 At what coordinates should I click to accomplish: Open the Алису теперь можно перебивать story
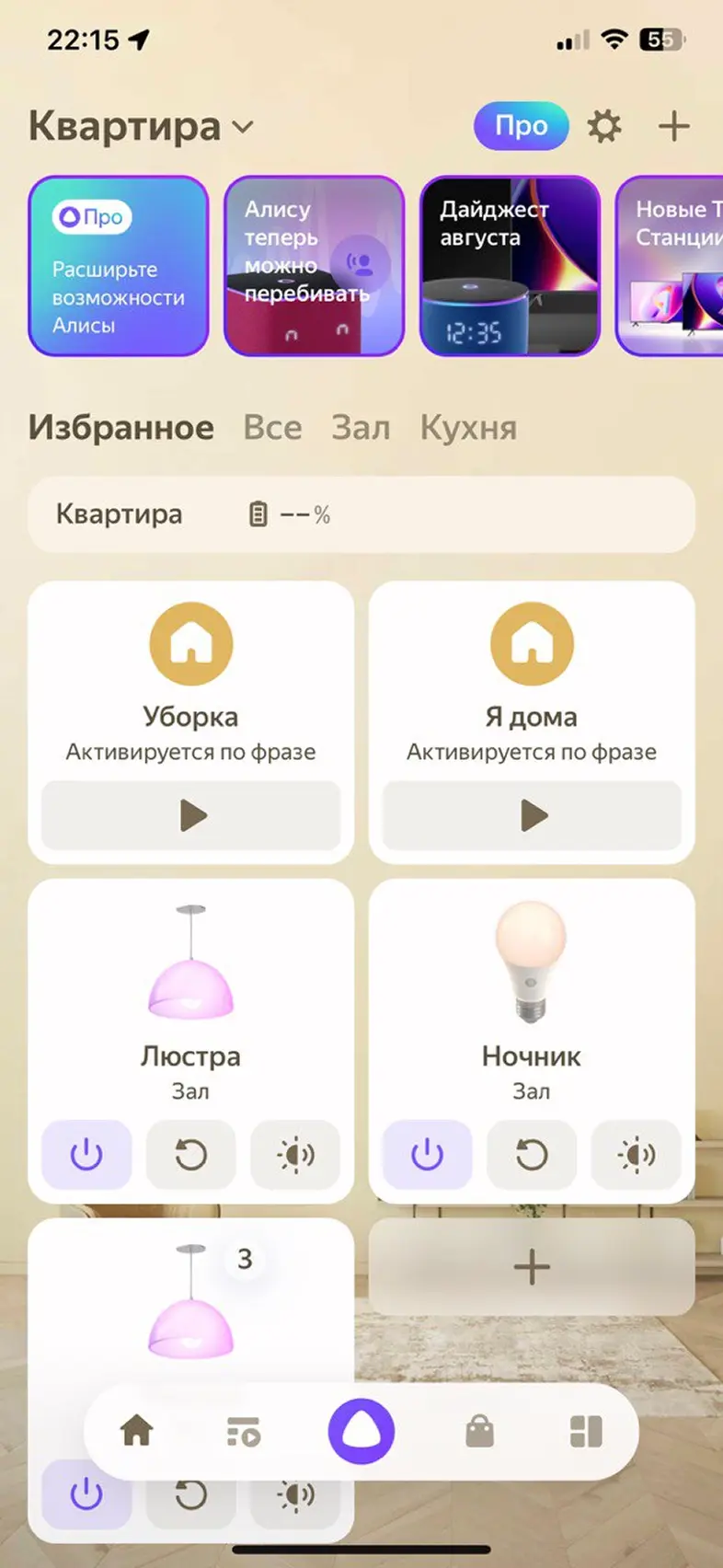coord(314,266)
